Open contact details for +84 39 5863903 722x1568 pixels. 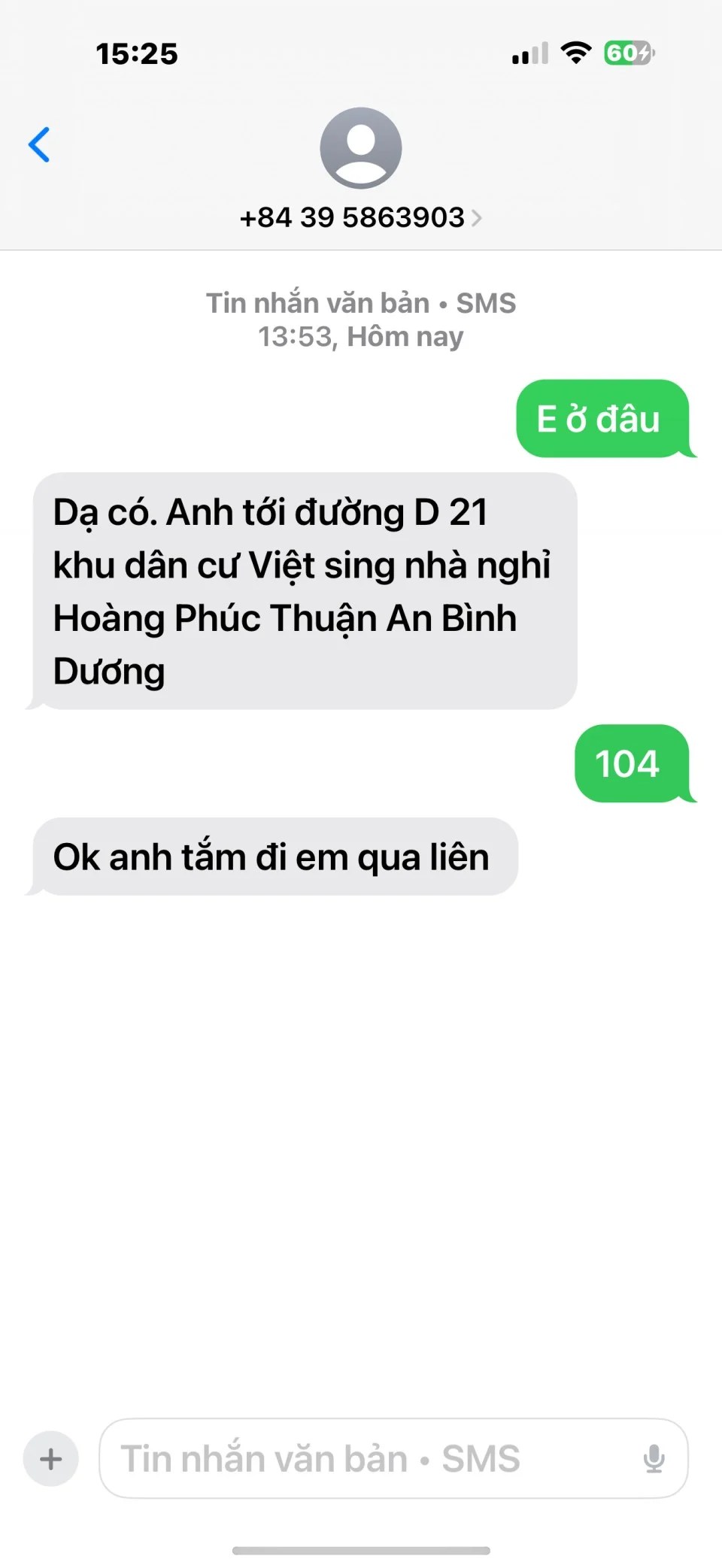[360, 217]
